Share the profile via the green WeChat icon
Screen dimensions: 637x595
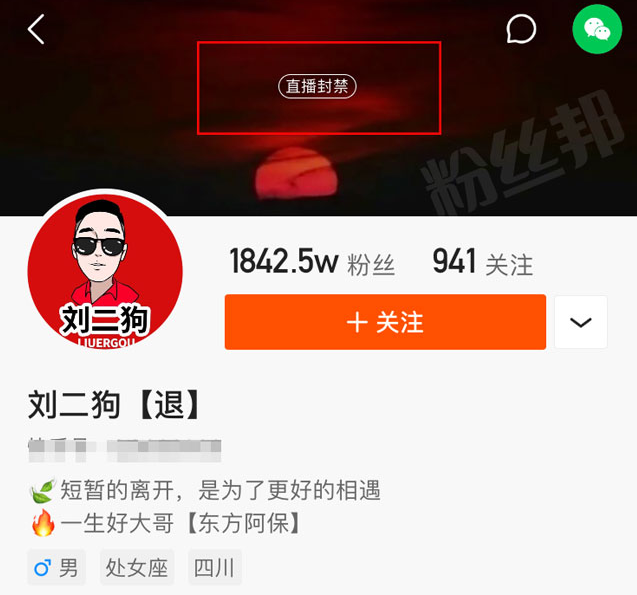click(597, 30)
